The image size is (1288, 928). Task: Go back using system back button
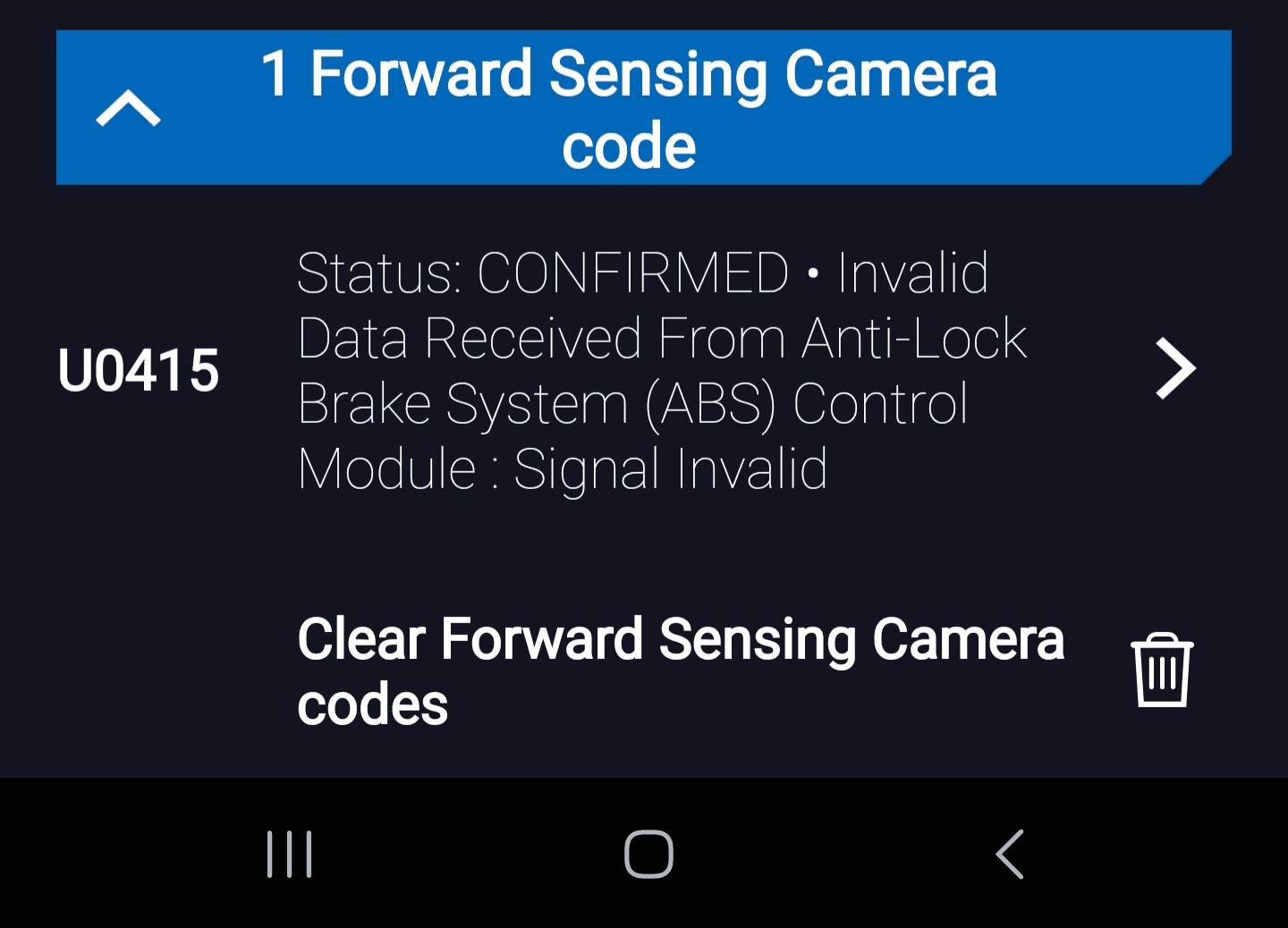point(1010,855)
